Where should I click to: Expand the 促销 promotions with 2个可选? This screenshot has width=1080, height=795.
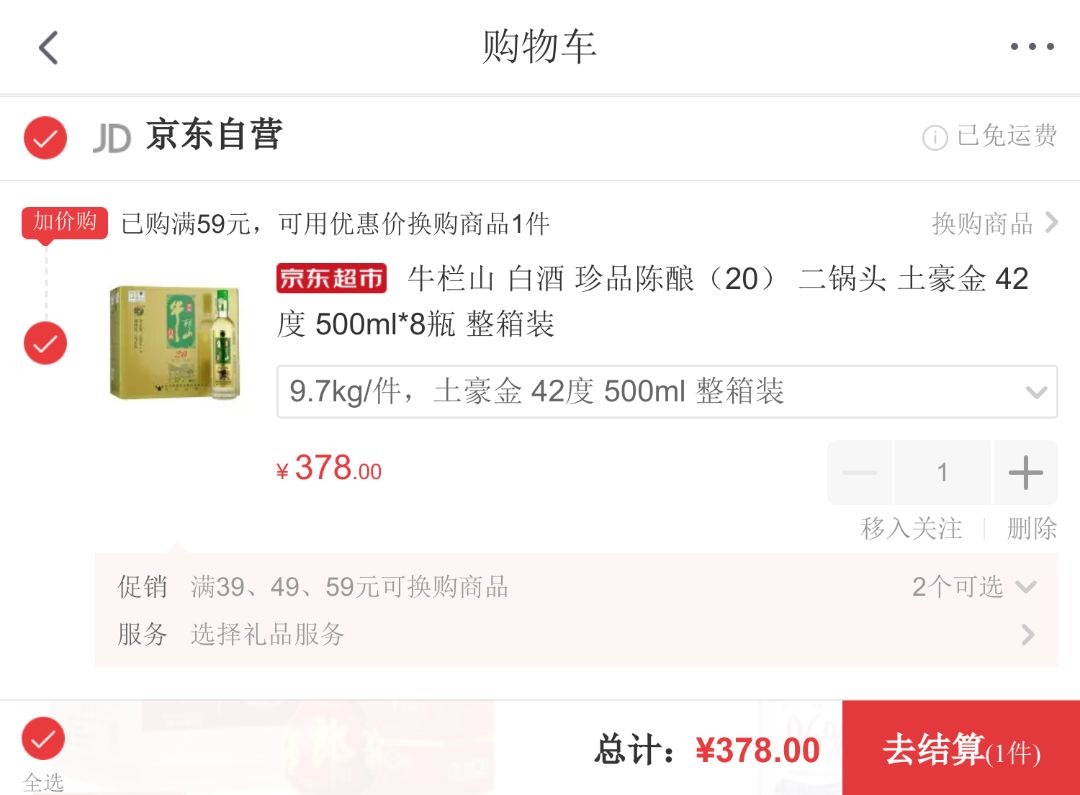point(972,587)
